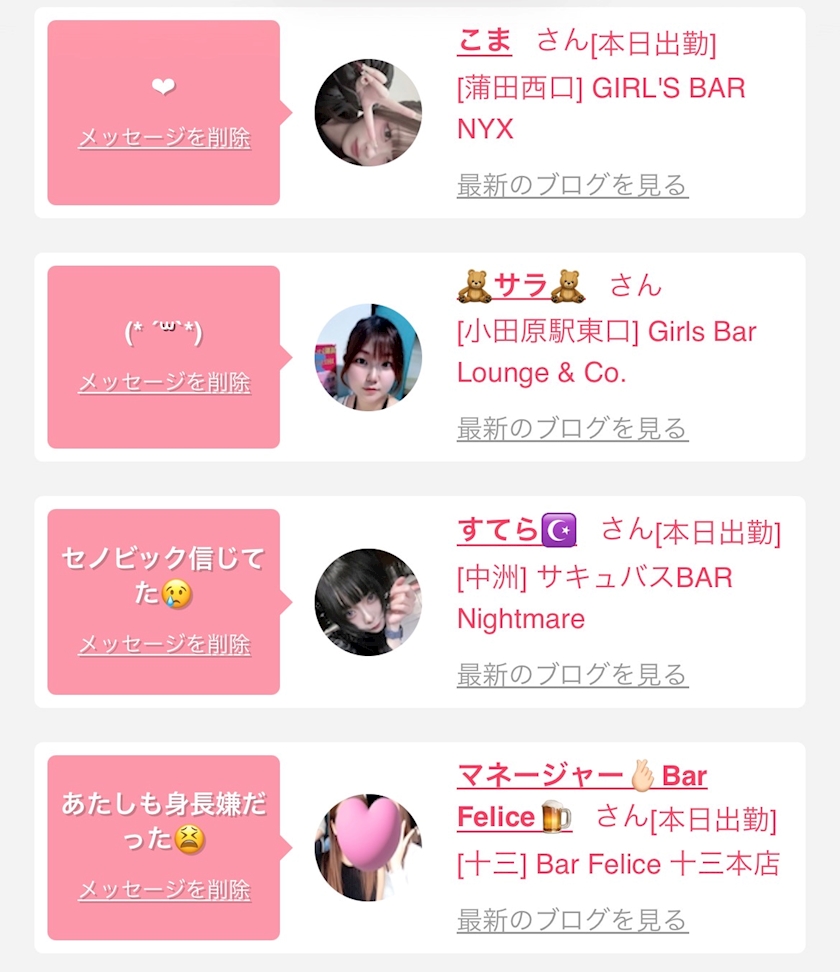View こま's latest blog
Screen dimensions: 840x972
point(572,185)
